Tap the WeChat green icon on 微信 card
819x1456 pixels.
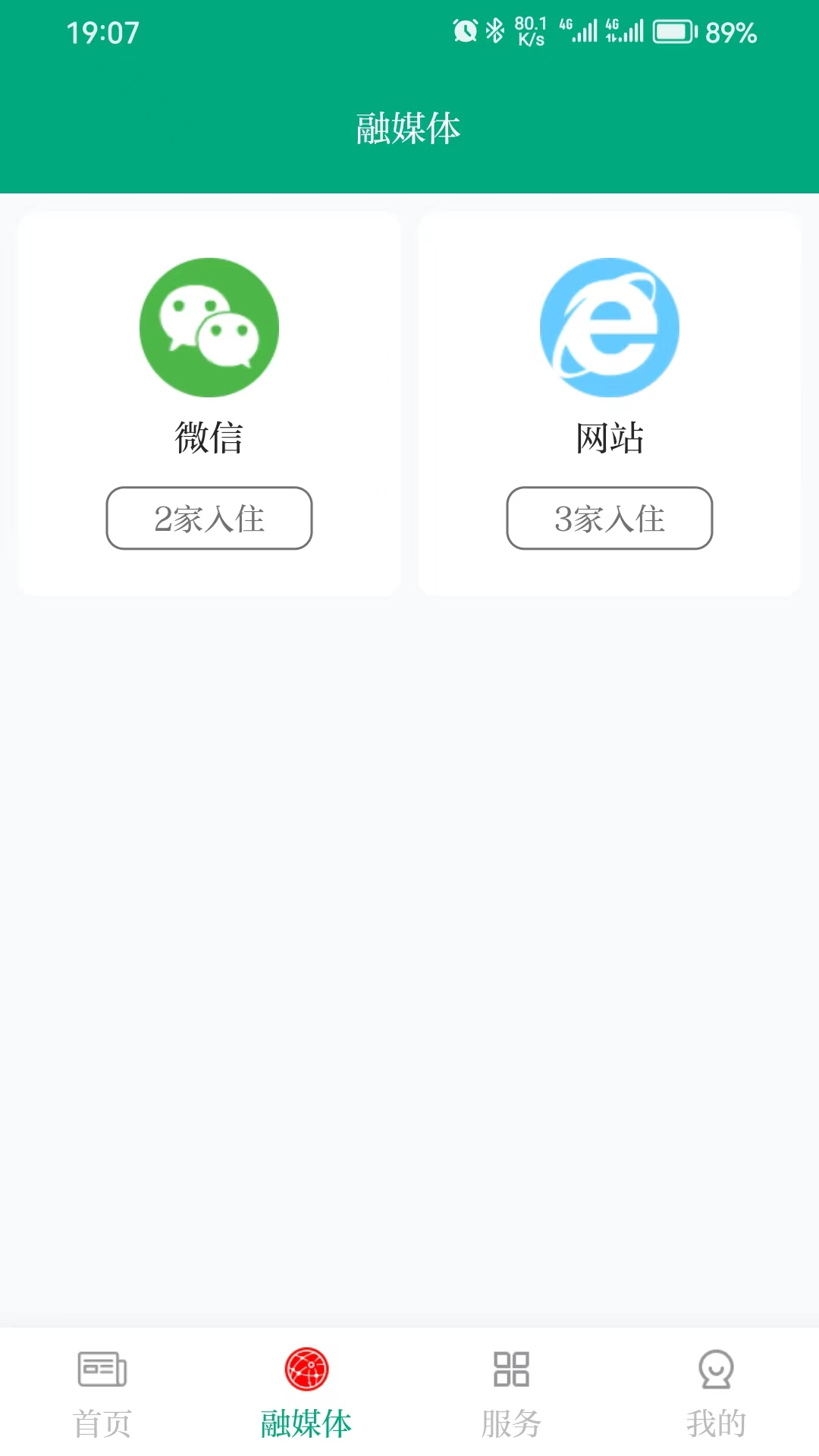[209, 328]
